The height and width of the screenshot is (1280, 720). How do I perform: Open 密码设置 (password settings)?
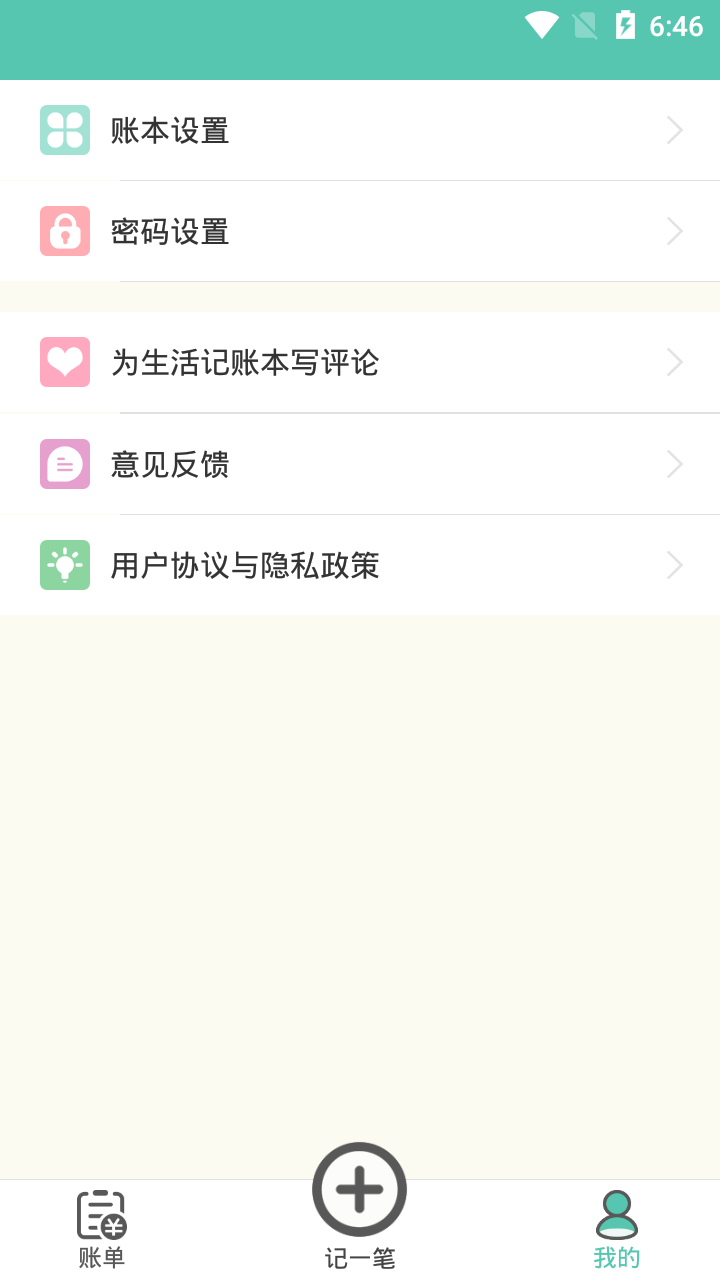[x=360, y=231]
